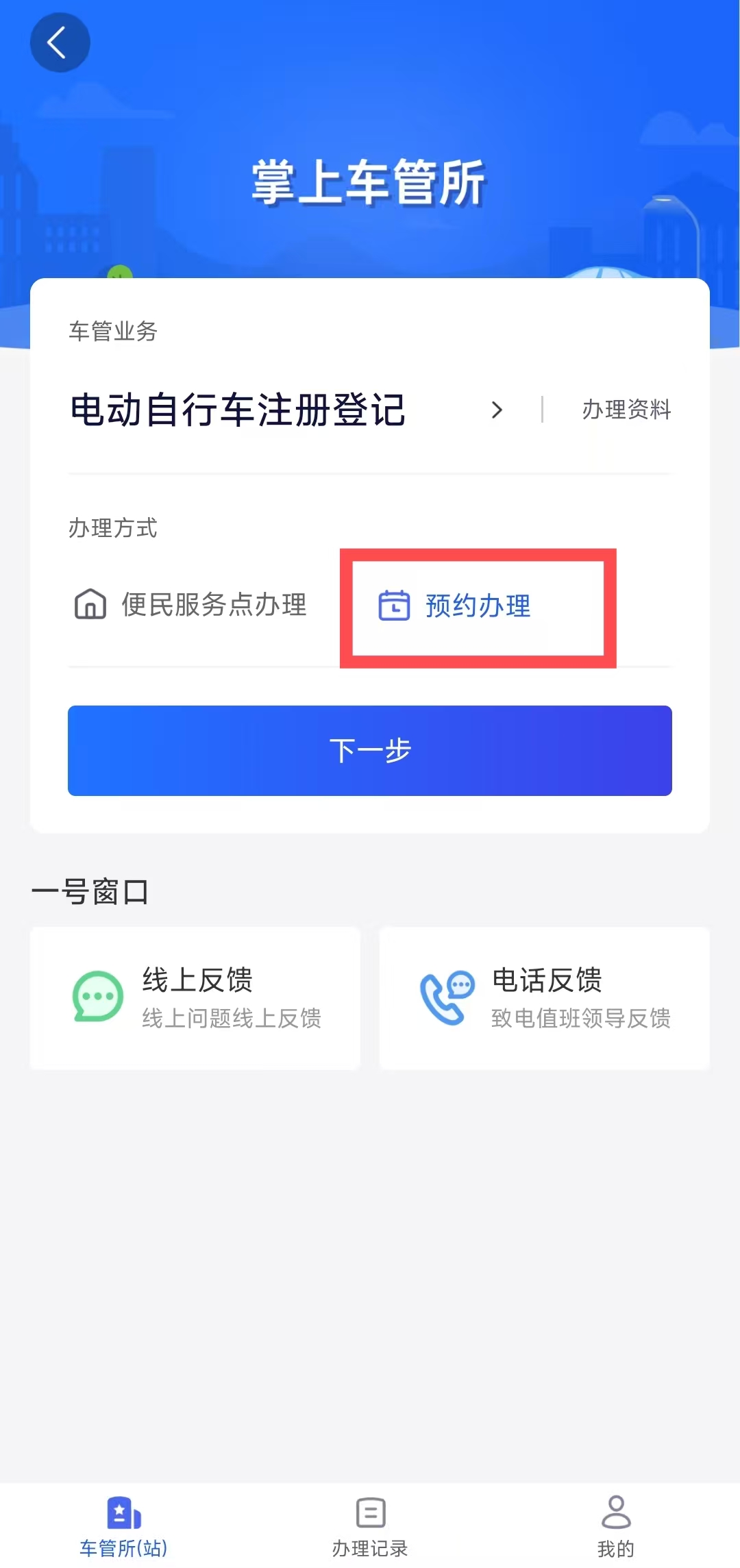Open the chevron next to the business name

tap(497, 410)
